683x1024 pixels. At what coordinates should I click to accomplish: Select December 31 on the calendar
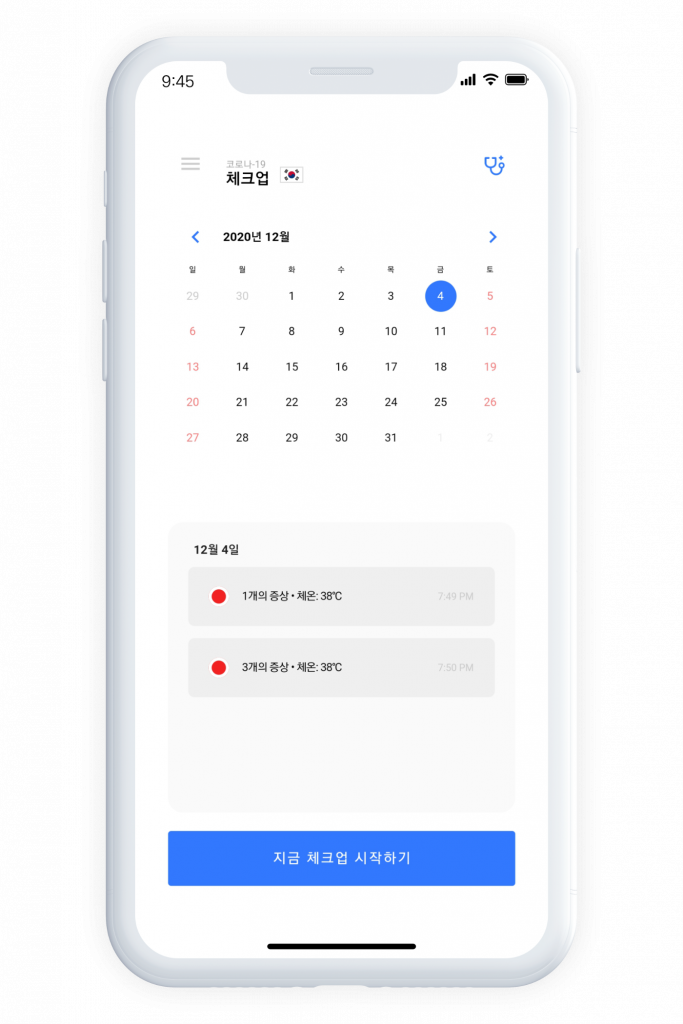pos(390,438)
